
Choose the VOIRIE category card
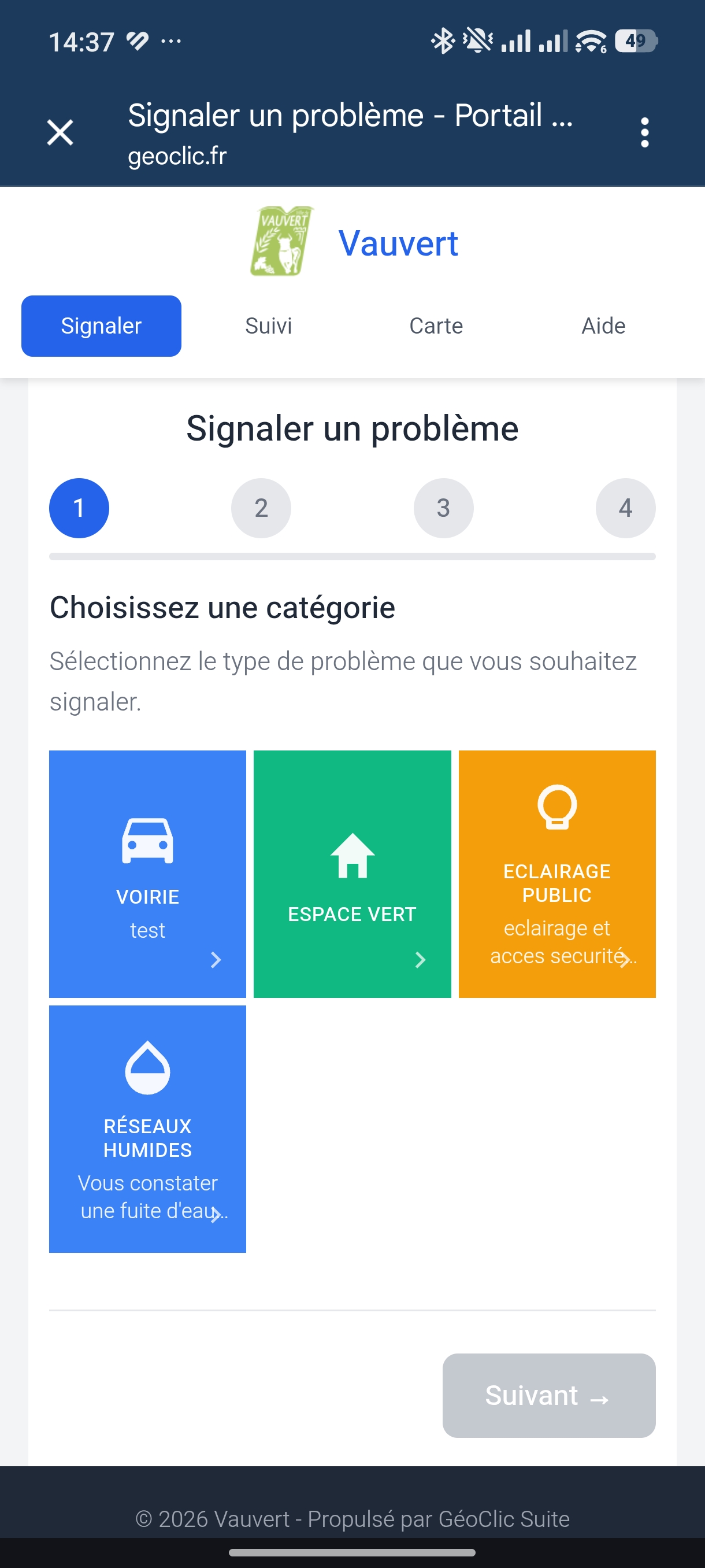pos(148,874)
